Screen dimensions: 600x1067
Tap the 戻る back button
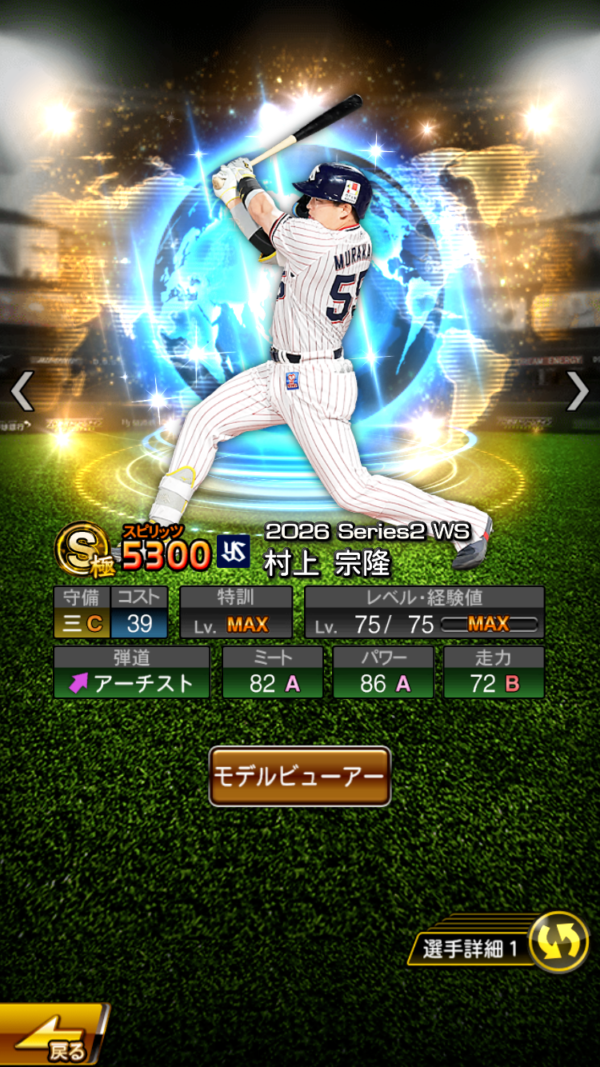53,1034
